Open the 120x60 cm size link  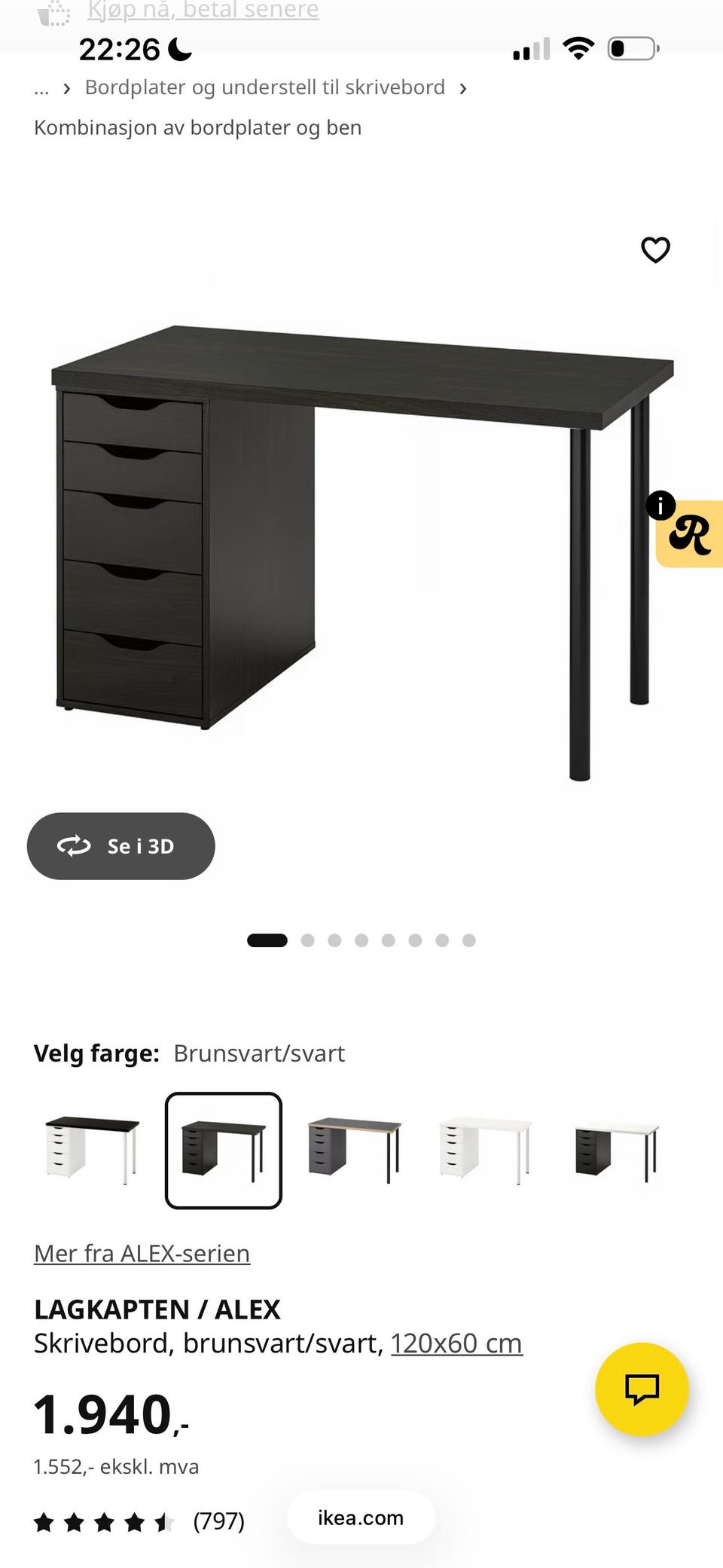pos(456,1343)
